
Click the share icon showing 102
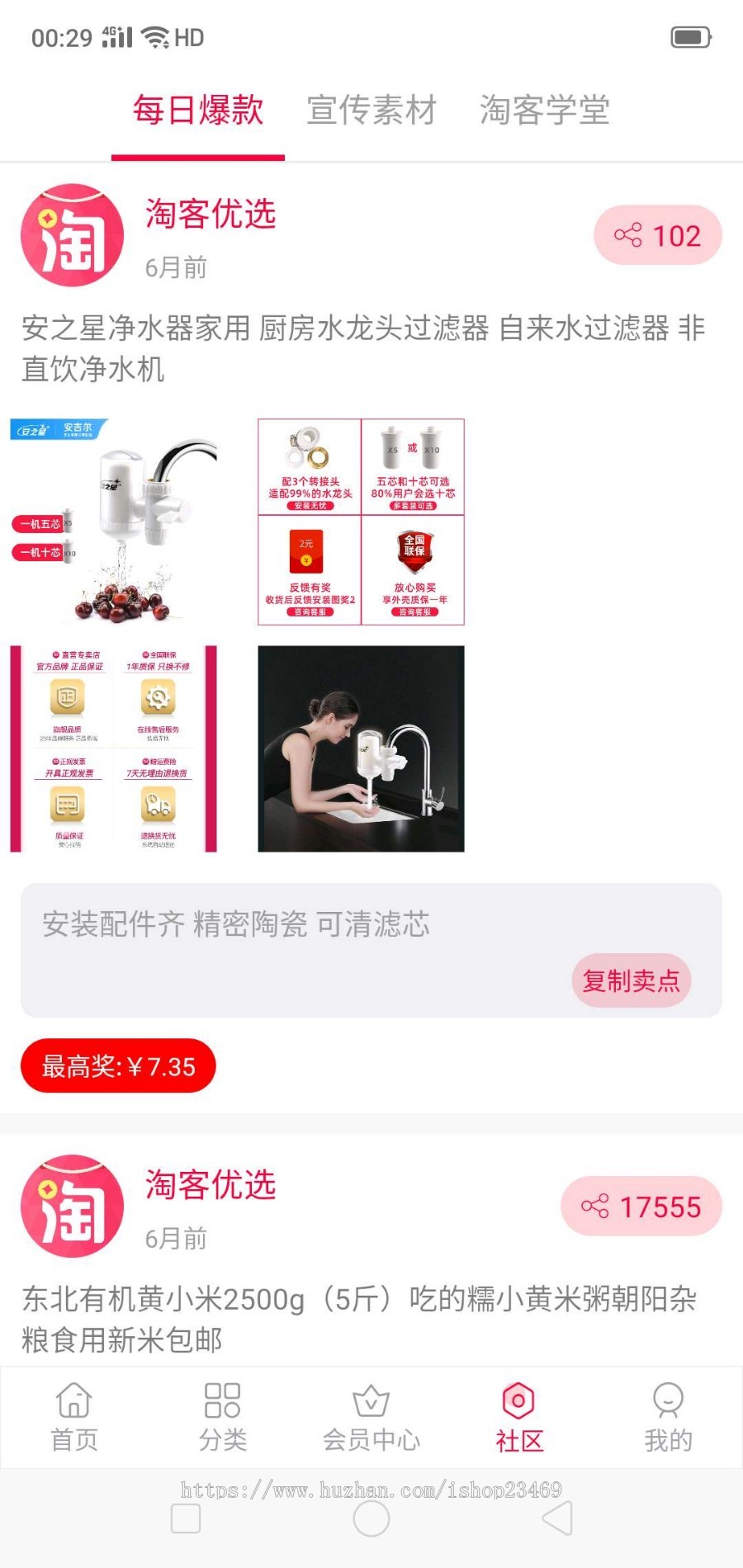(657, 236)
